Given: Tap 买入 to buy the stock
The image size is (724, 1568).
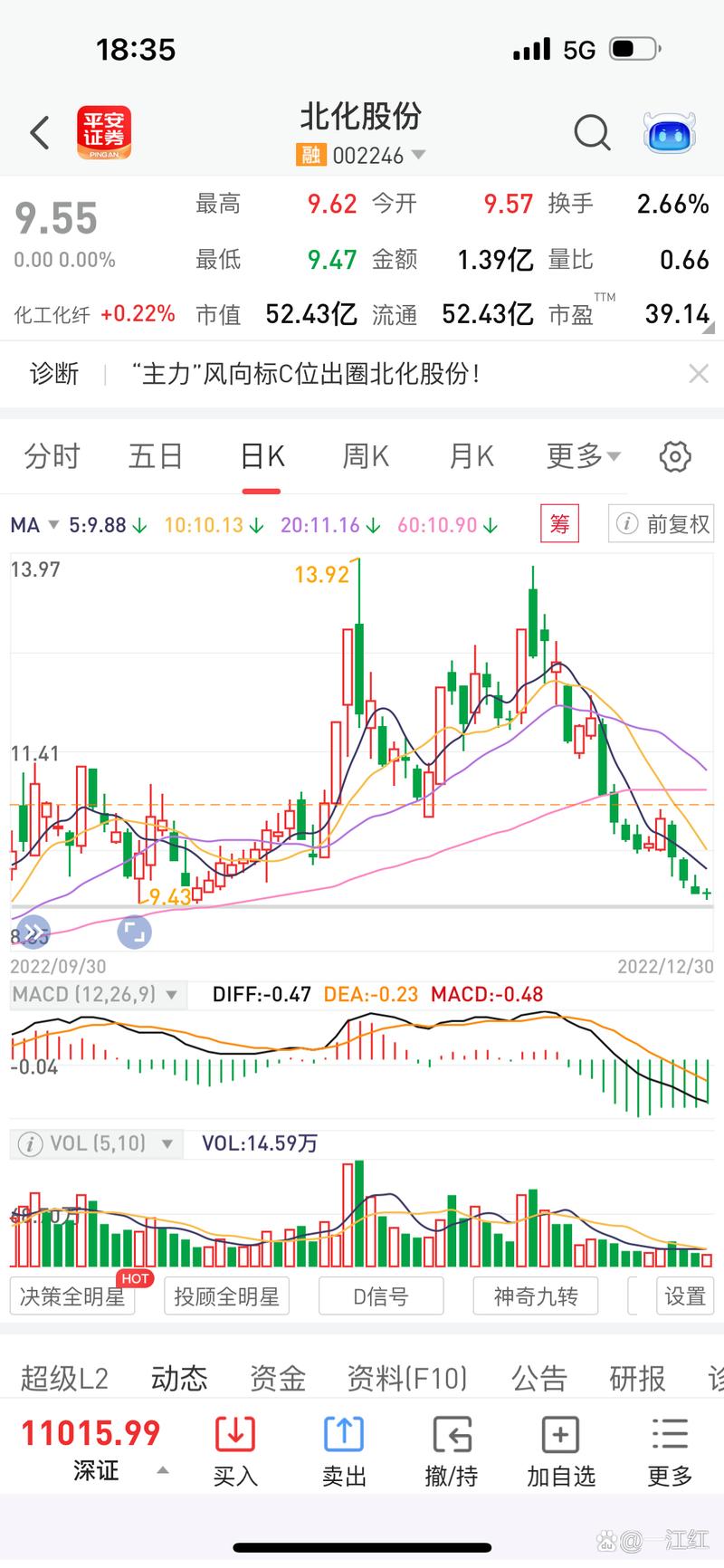Looking at the screenshot, I should point(235,1451).
